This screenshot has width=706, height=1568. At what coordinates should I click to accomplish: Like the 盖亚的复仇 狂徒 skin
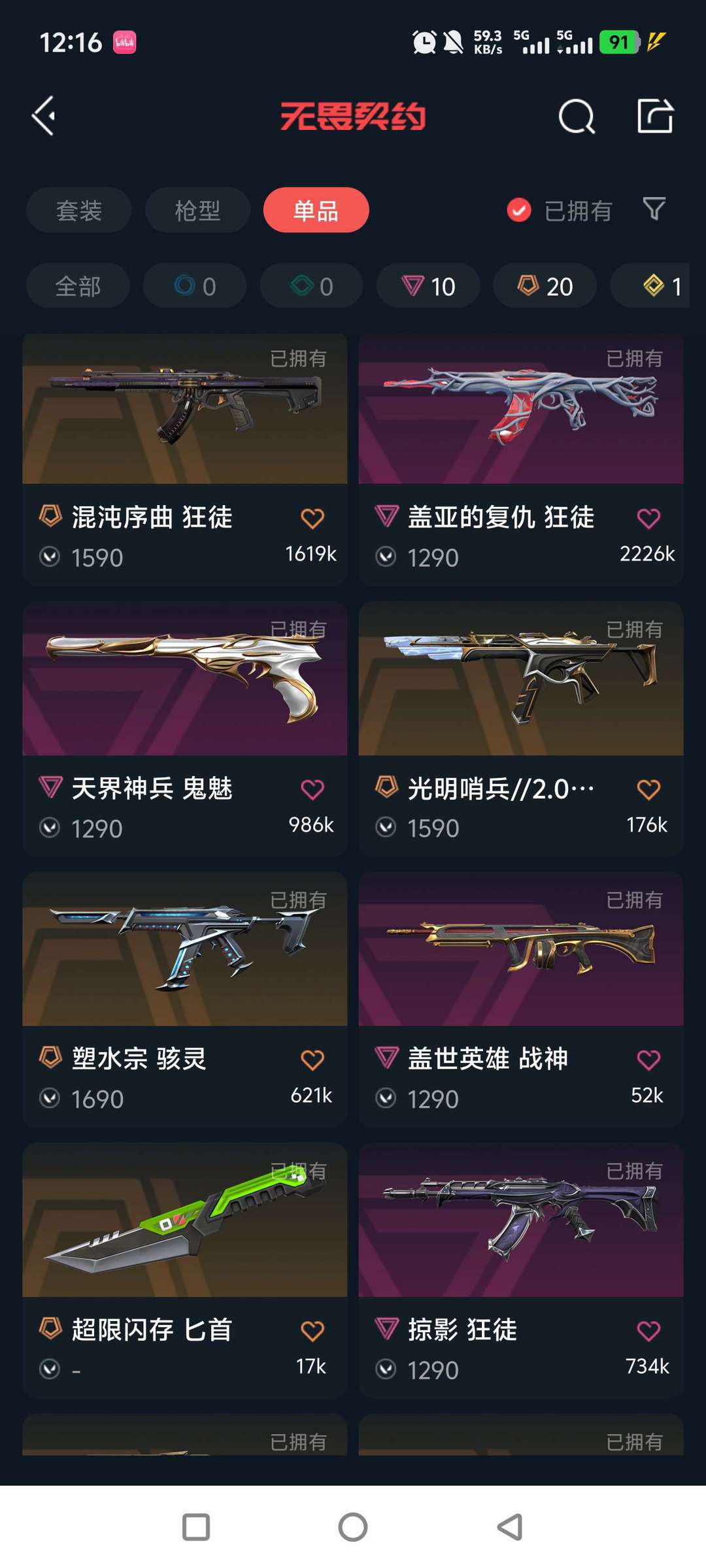coord(648,519)
